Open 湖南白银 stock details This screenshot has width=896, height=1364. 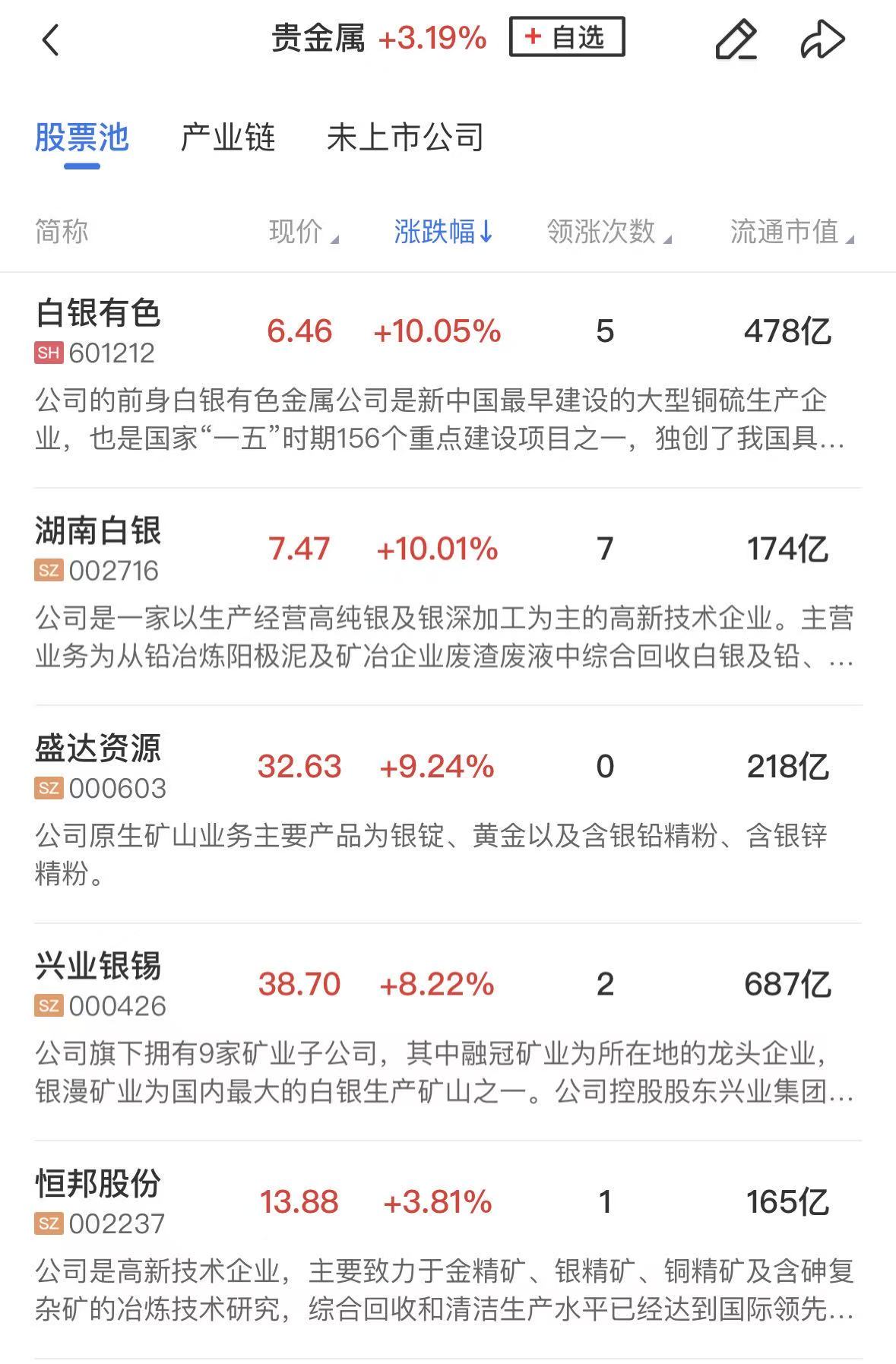pos(99,532)
